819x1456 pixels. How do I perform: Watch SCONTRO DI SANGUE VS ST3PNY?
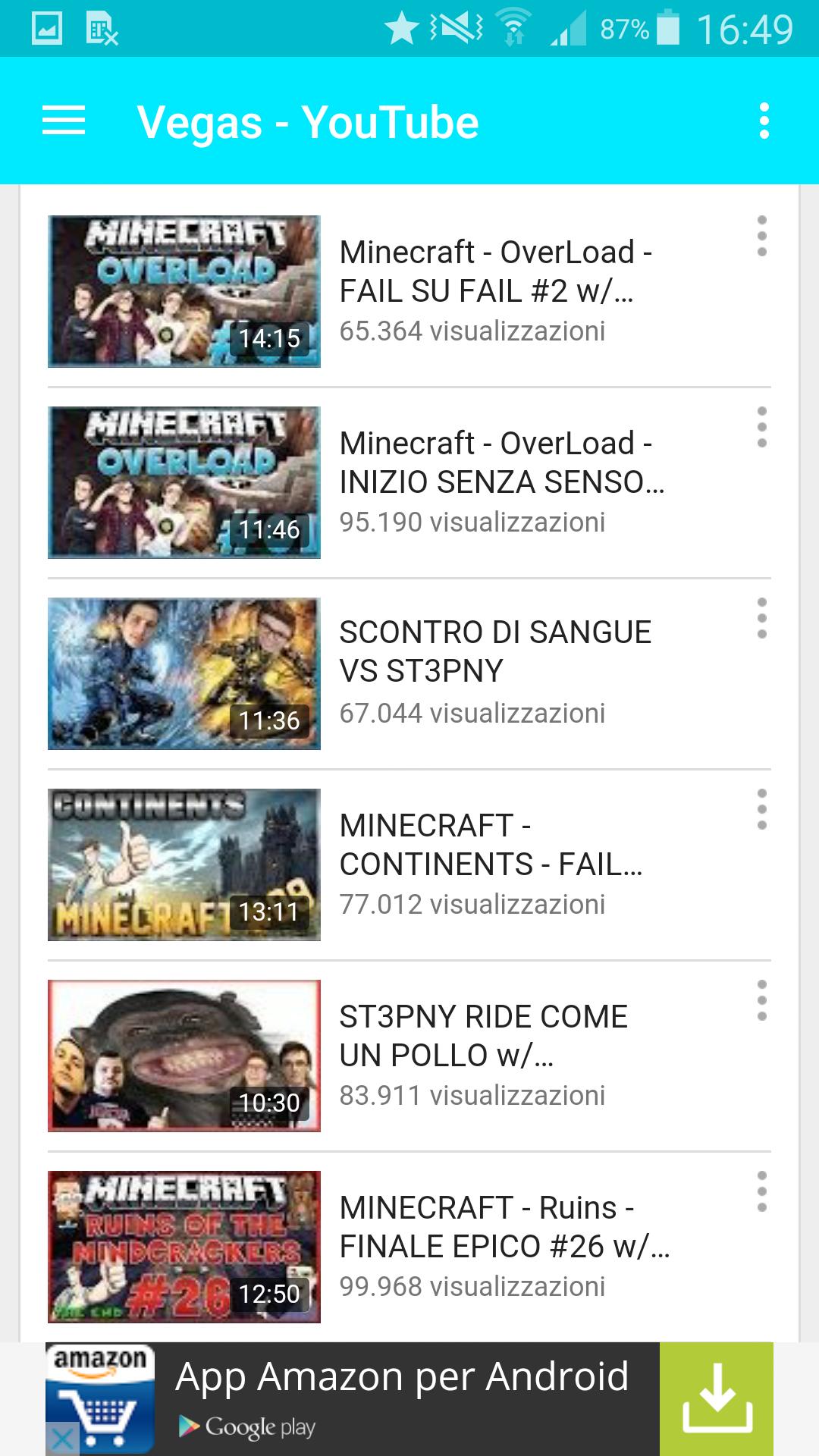point(184,673)
